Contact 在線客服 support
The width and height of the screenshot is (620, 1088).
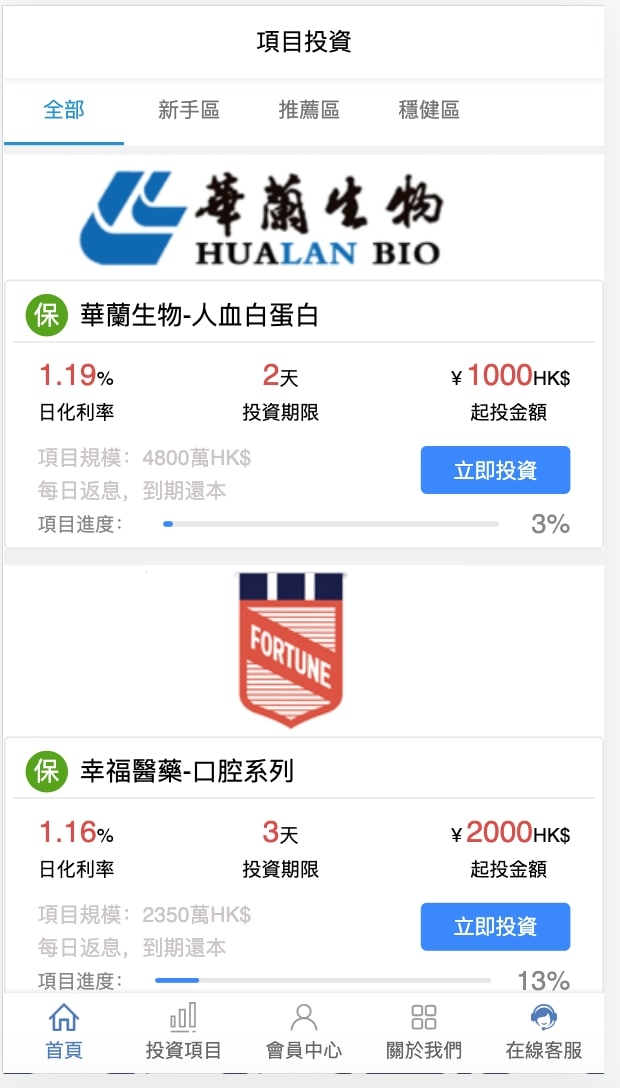pos(544,1033)
